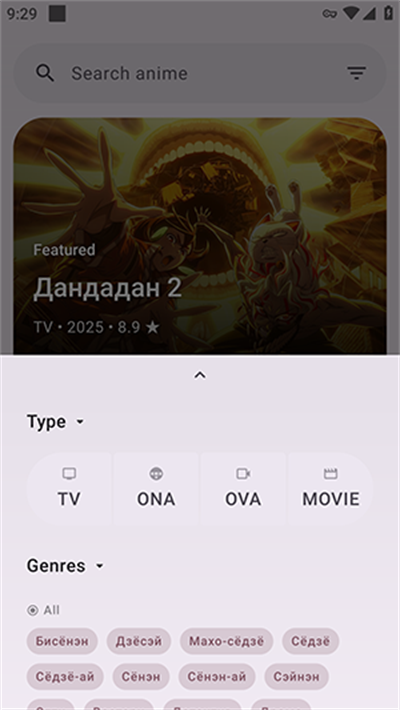Select the All genres option

43,610
